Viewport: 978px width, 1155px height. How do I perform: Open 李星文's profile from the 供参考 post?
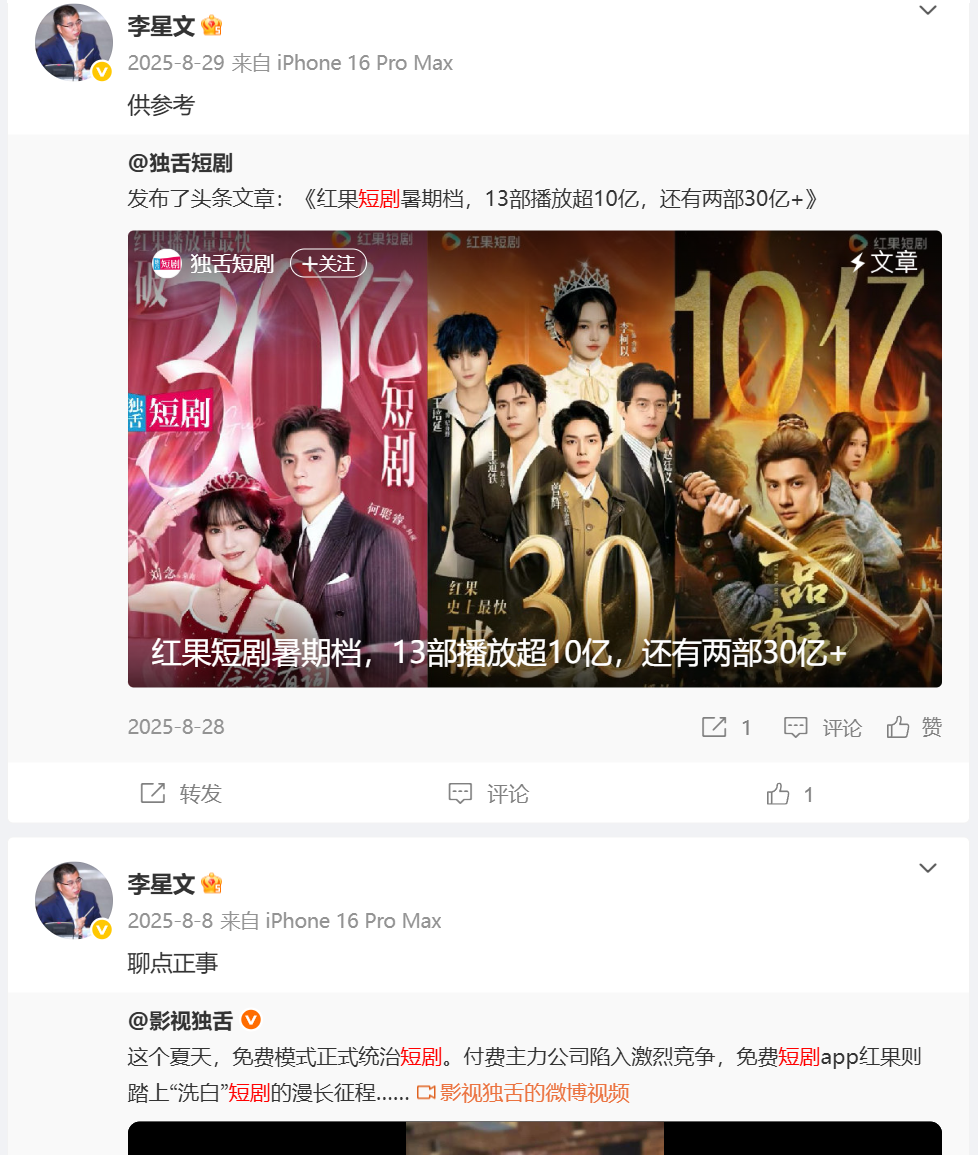tap(160, 26)
